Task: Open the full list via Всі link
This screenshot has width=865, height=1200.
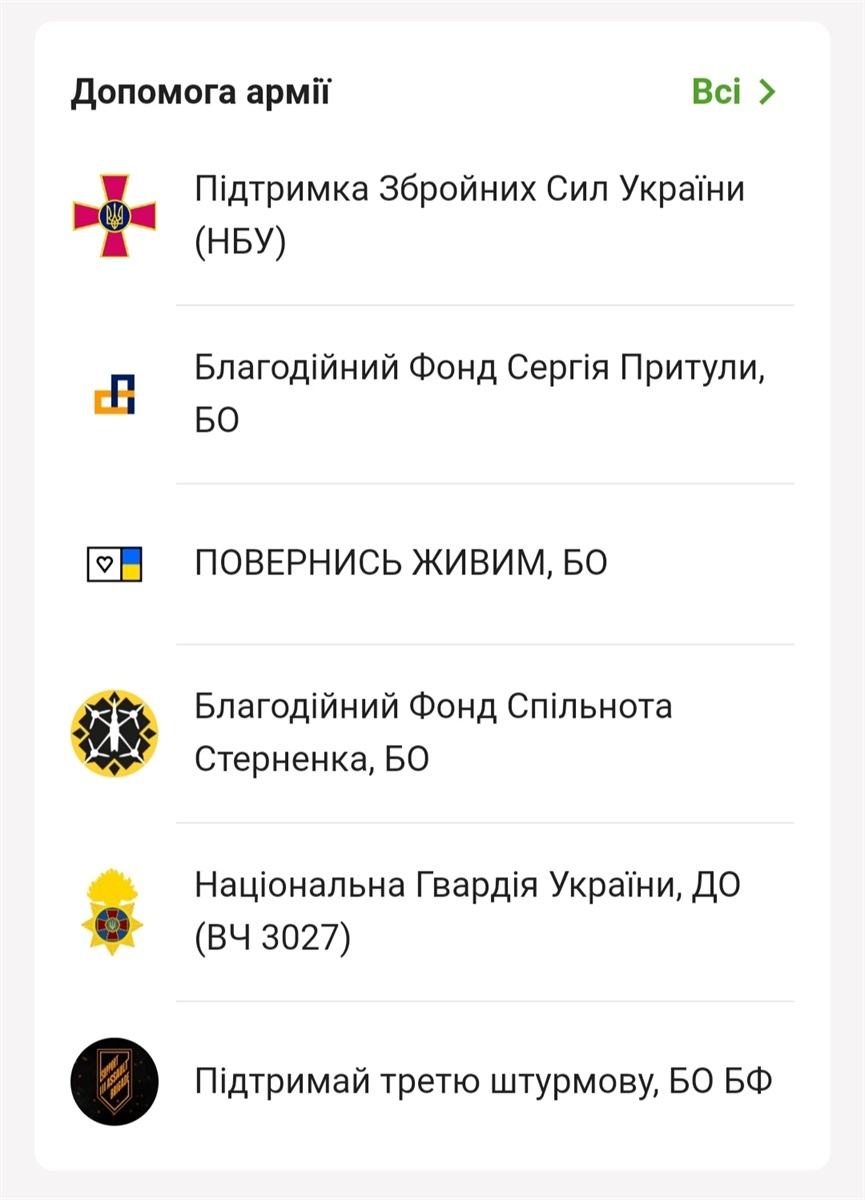Action: pos(735,92)
